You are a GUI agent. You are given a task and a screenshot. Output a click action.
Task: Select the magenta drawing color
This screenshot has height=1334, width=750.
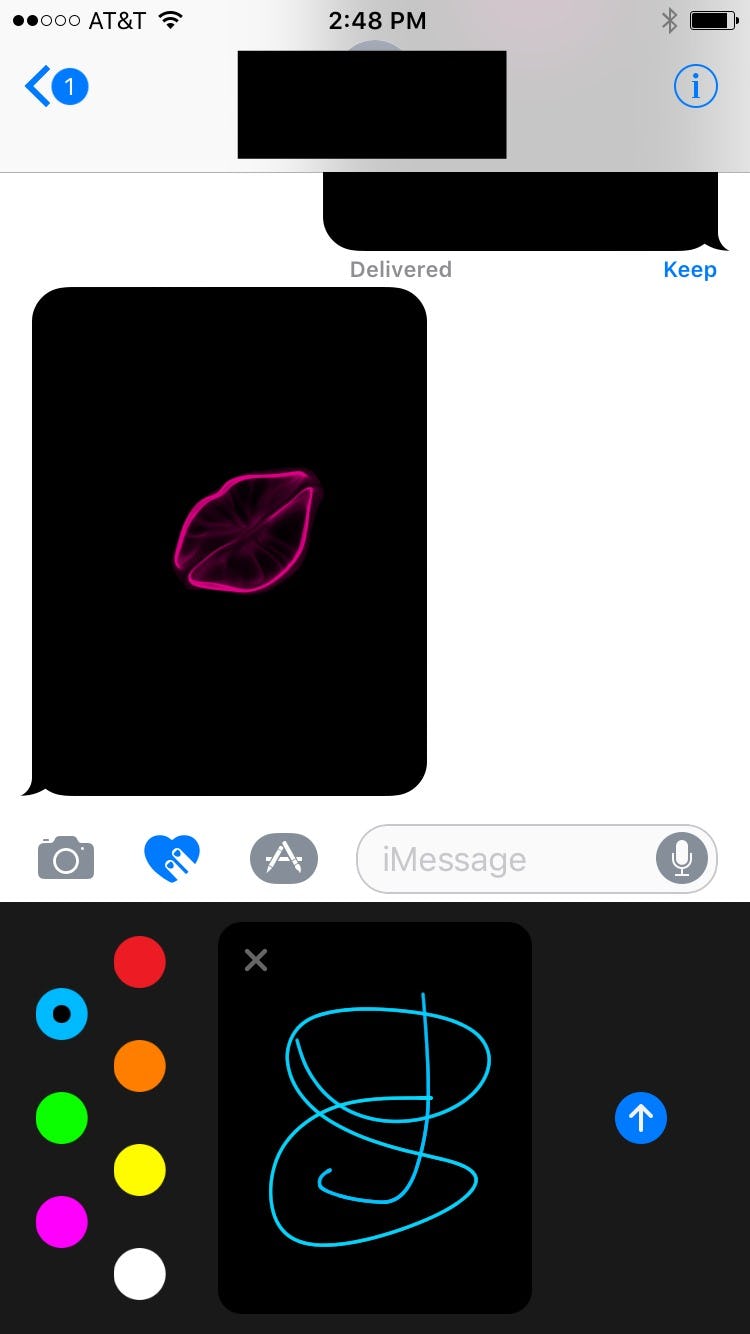[x=62, y=1222]
